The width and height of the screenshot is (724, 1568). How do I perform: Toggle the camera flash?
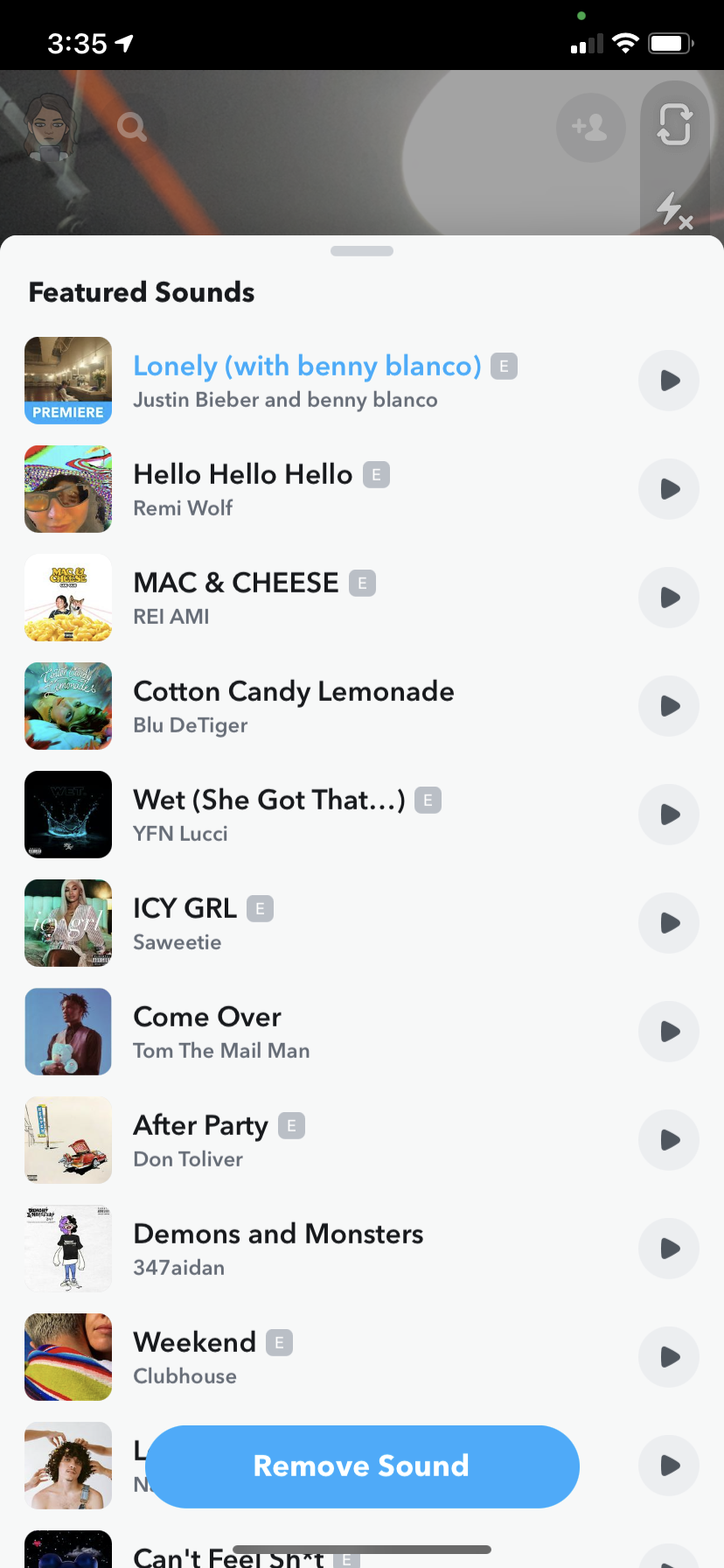(x=673, y=210)
